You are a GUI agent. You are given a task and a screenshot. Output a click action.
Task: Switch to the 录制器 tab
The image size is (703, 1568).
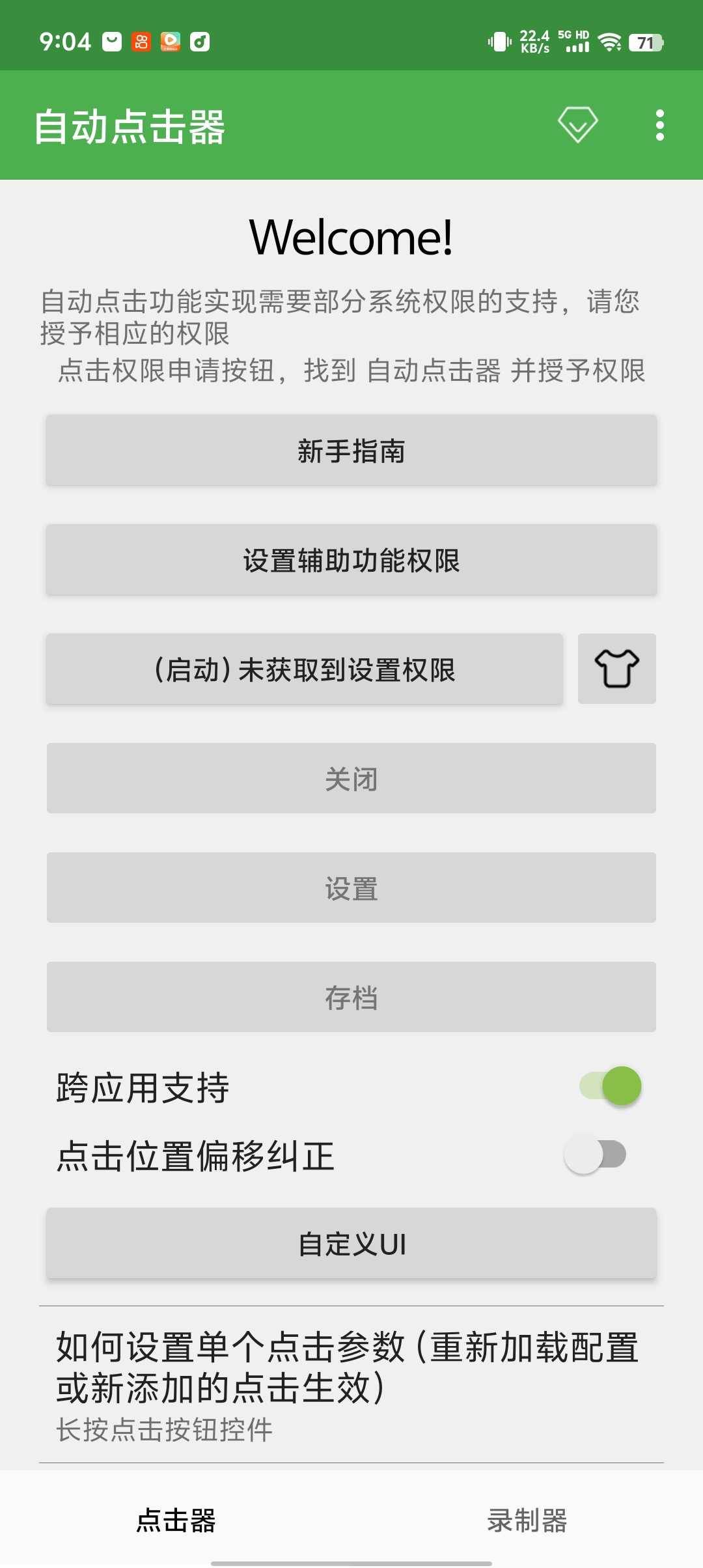[x=527, y=1520]
